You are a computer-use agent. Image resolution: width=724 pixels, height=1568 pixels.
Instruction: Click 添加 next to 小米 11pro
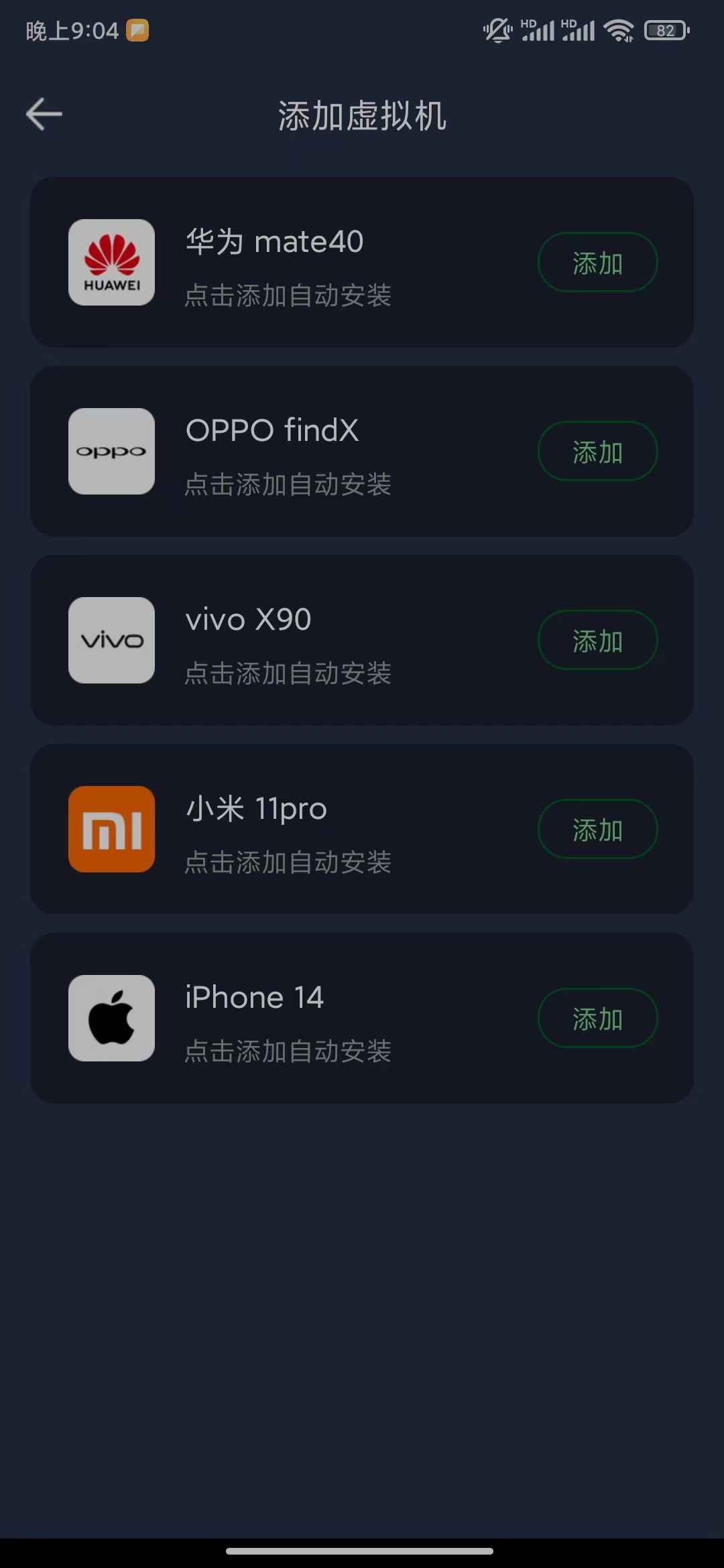coord(597,830)
